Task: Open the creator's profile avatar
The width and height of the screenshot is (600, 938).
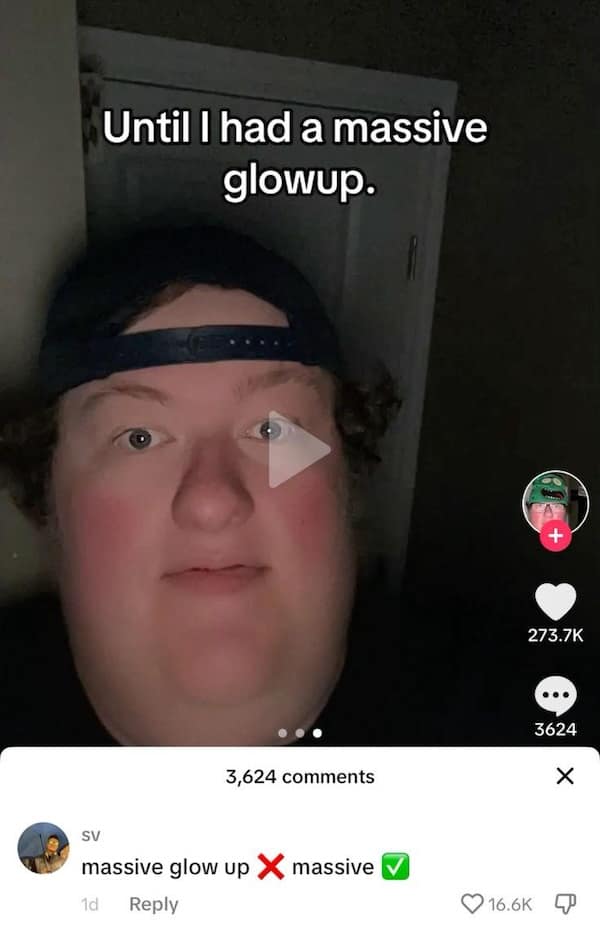Action: 555,501
